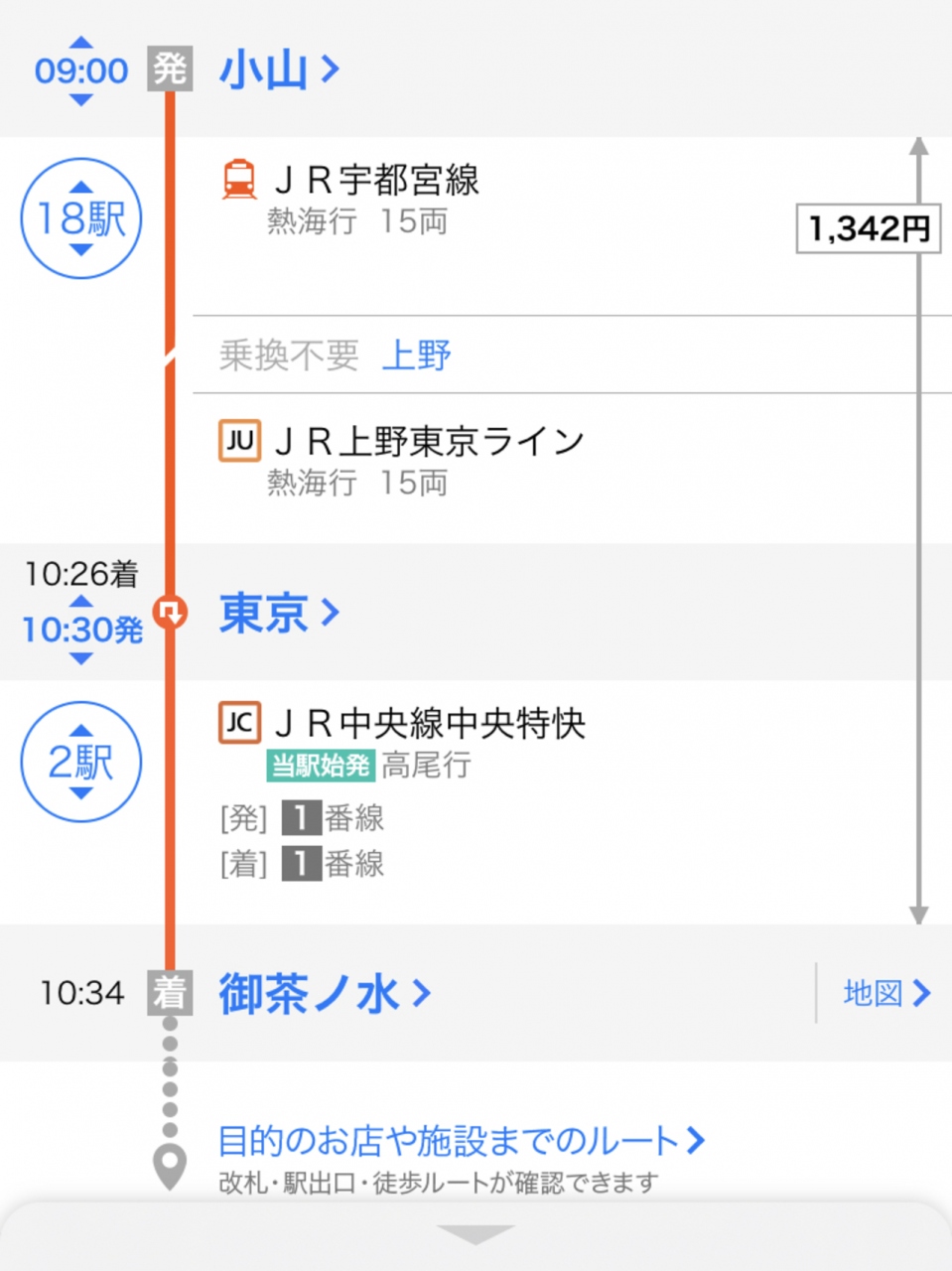Expand the 18駅 stops list
This screenshot has width=952, height=1271.
point(81,218)
